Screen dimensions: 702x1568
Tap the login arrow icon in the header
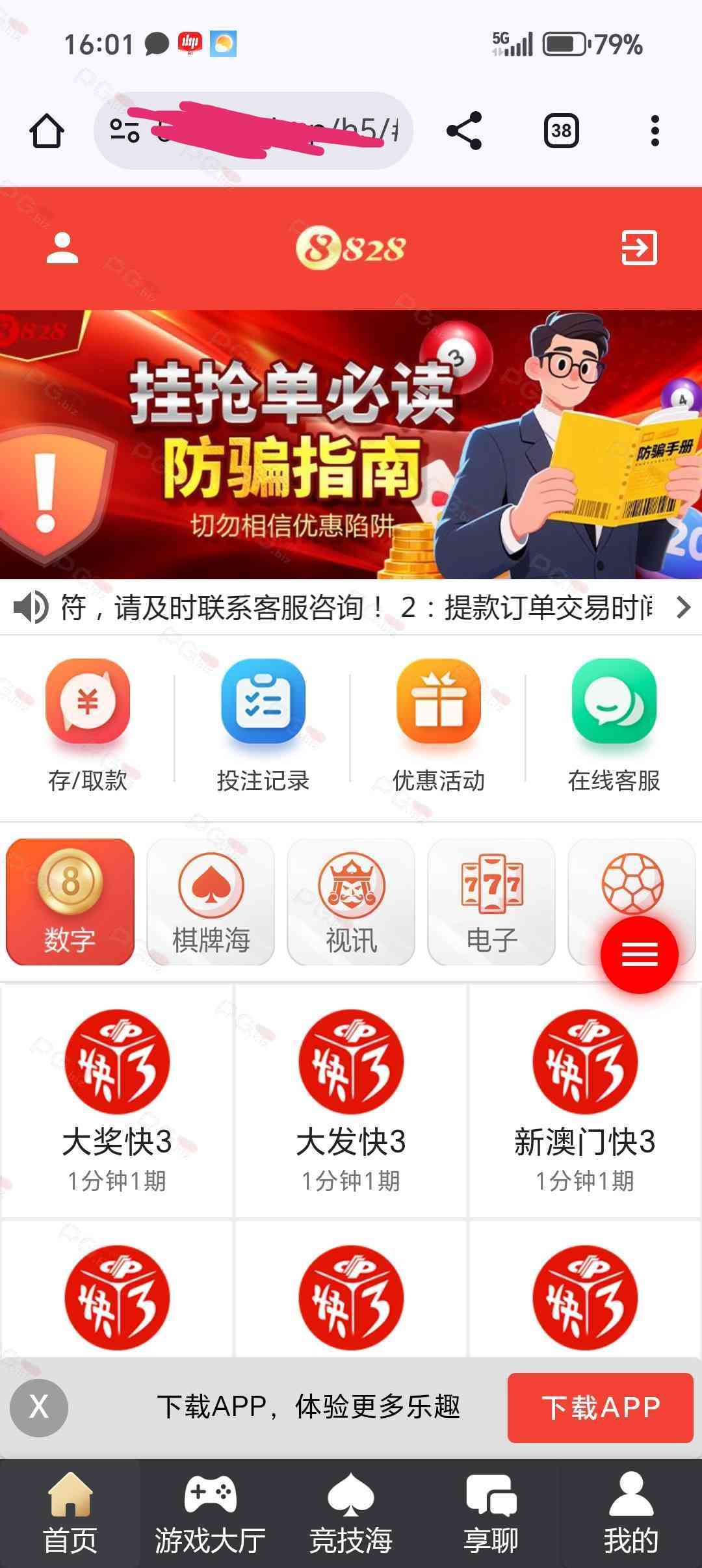tap(639, 248)
